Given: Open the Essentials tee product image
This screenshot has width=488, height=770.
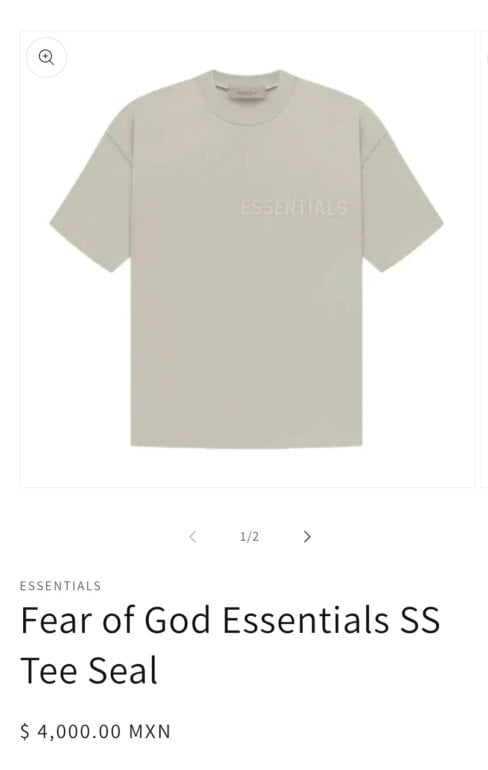Looking at the screenshot, I should point(247,259).
